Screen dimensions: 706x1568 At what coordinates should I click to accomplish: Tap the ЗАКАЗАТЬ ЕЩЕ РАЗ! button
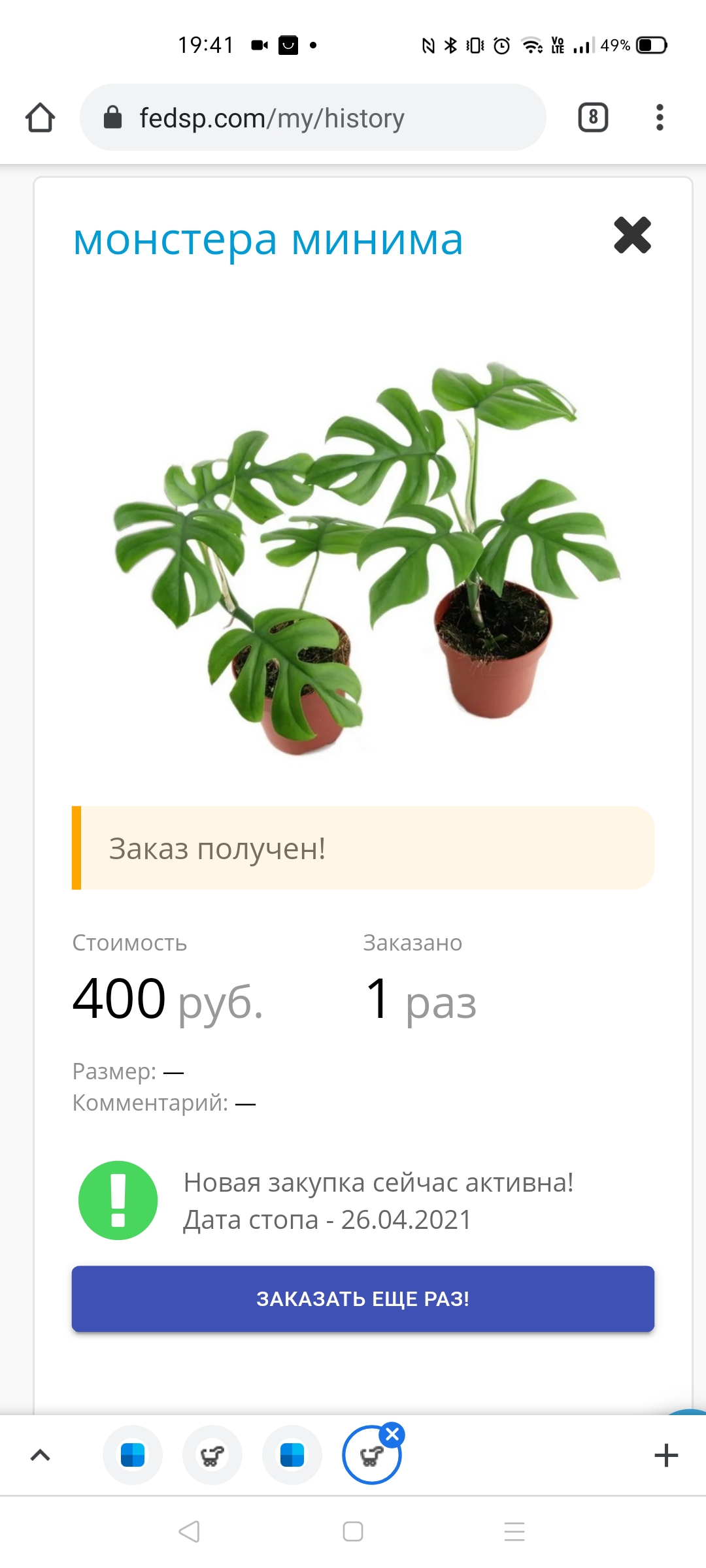(x=363, y=1298)
